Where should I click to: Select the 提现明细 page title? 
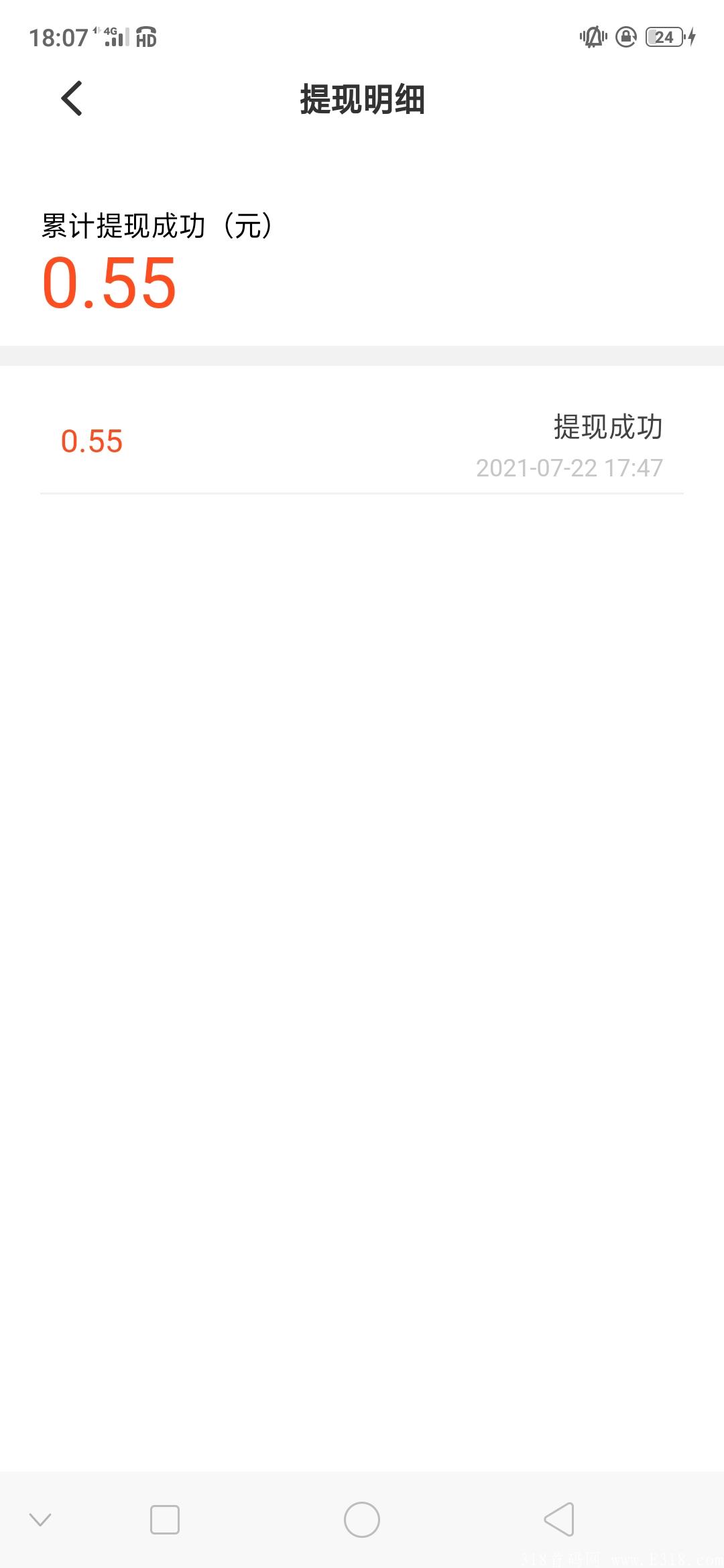362,101
